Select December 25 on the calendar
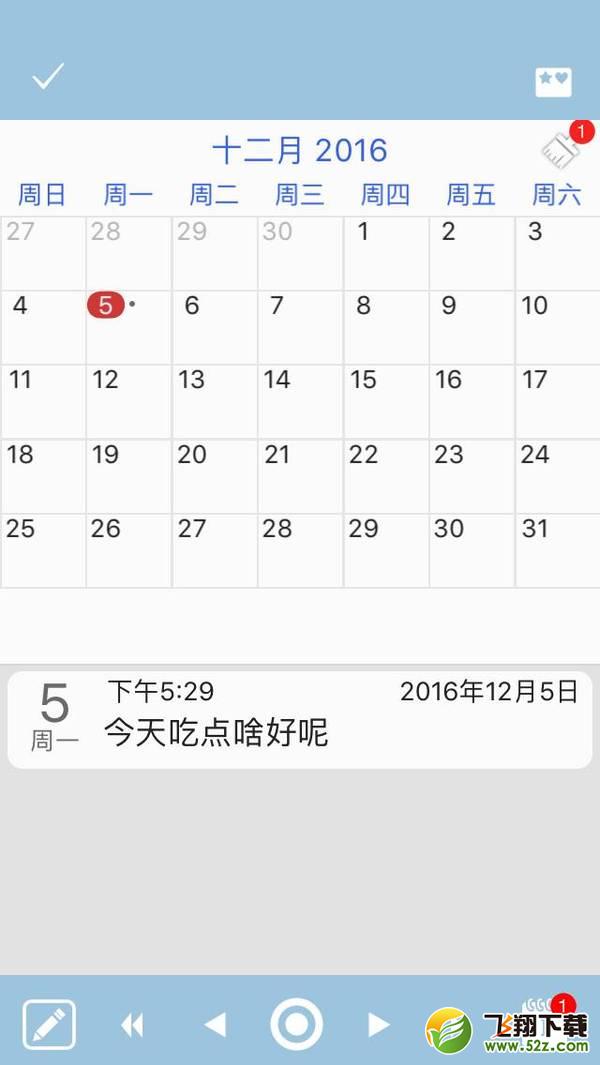Image resolution: width=600 pixels, height=1065 pixels. [43, 551]
